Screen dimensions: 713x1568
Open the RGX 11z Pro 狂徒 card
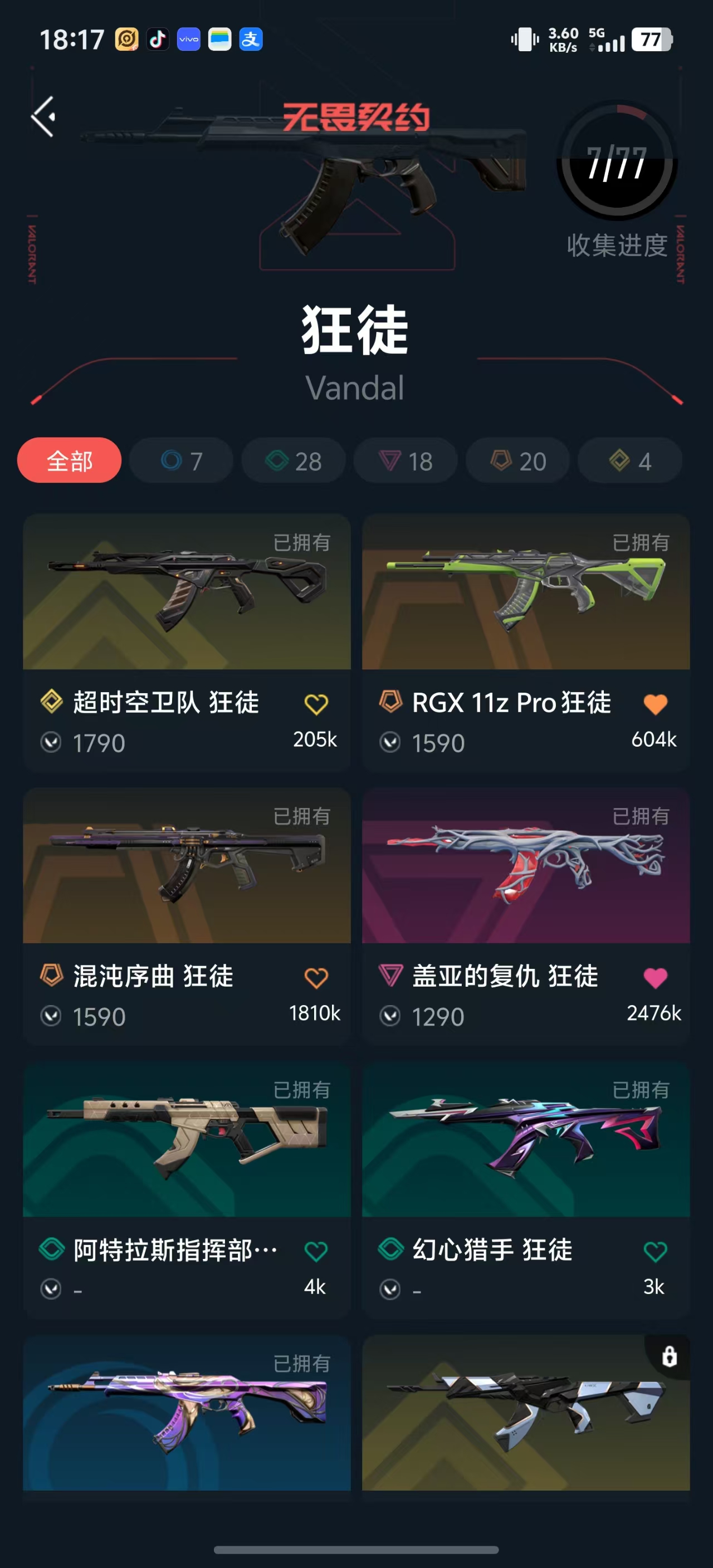coord(525,592)
